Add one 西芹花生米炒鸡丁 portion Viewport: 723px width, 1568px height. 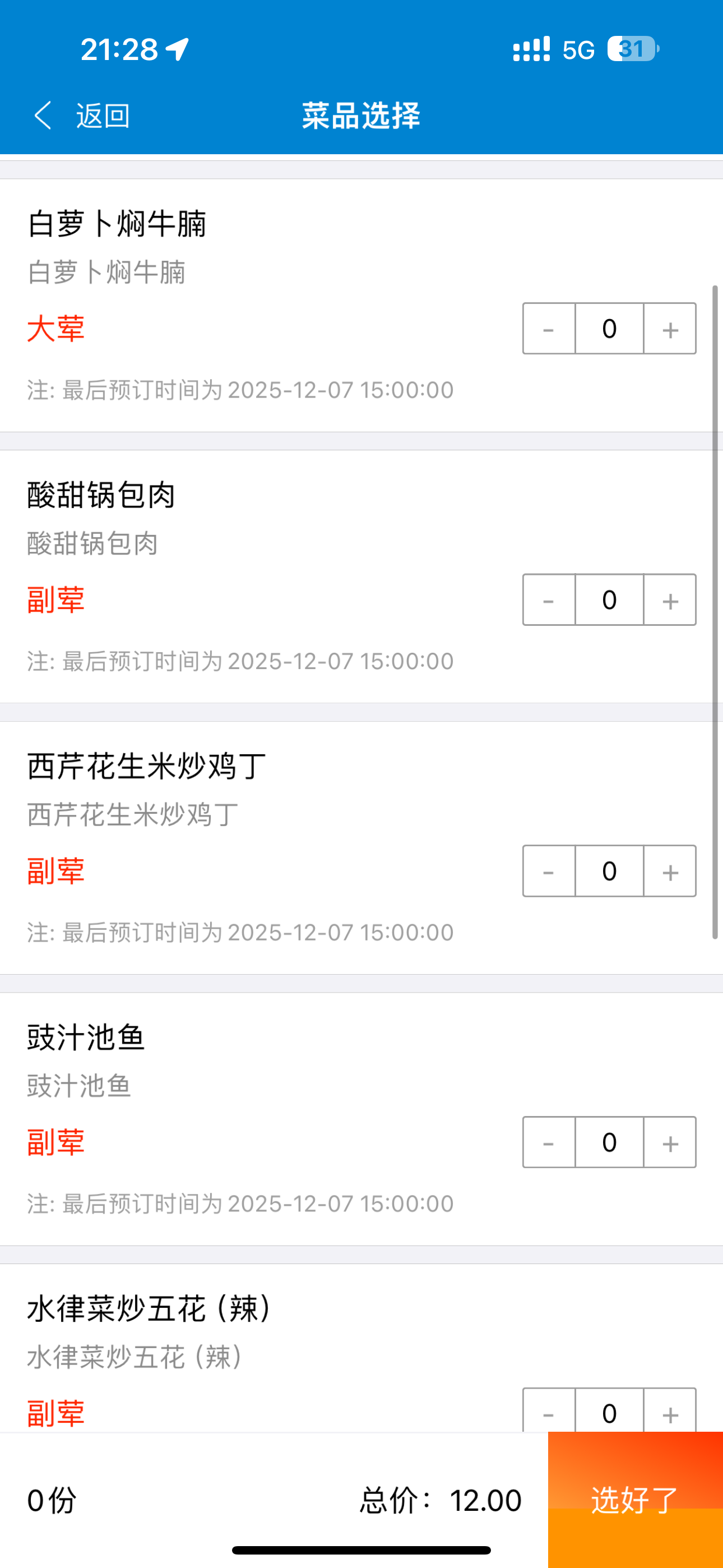669,871
